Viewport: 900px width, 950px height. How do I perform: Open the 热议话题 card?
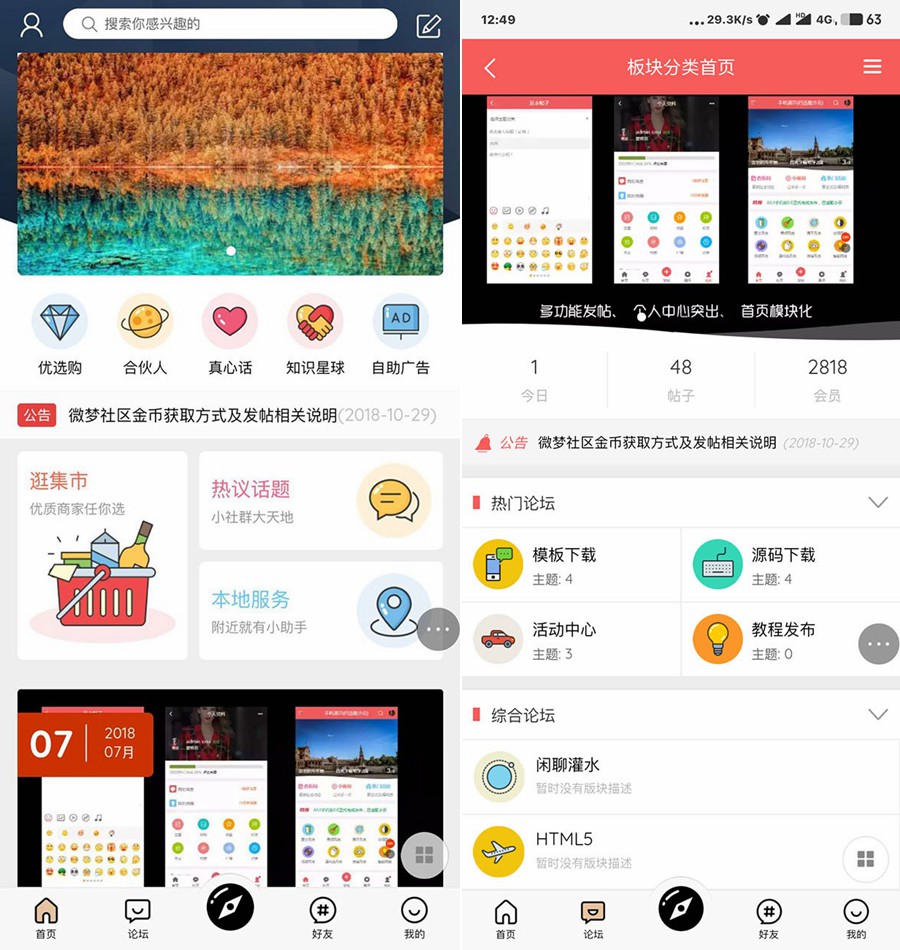point(320,500)
